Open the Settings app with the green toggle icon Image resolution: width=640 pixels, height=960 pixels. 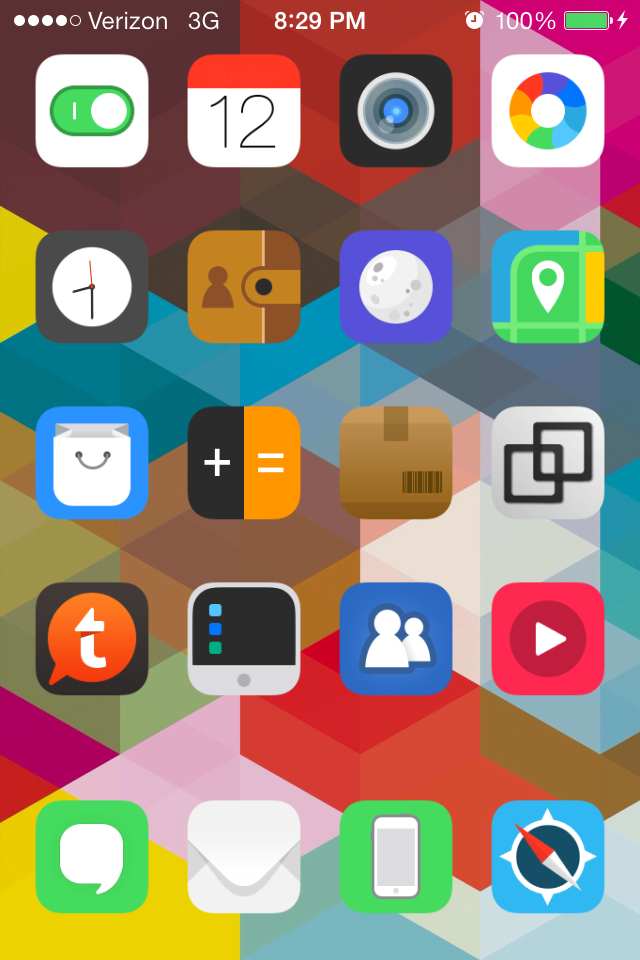pyautogui.click(x=92, y=110)
